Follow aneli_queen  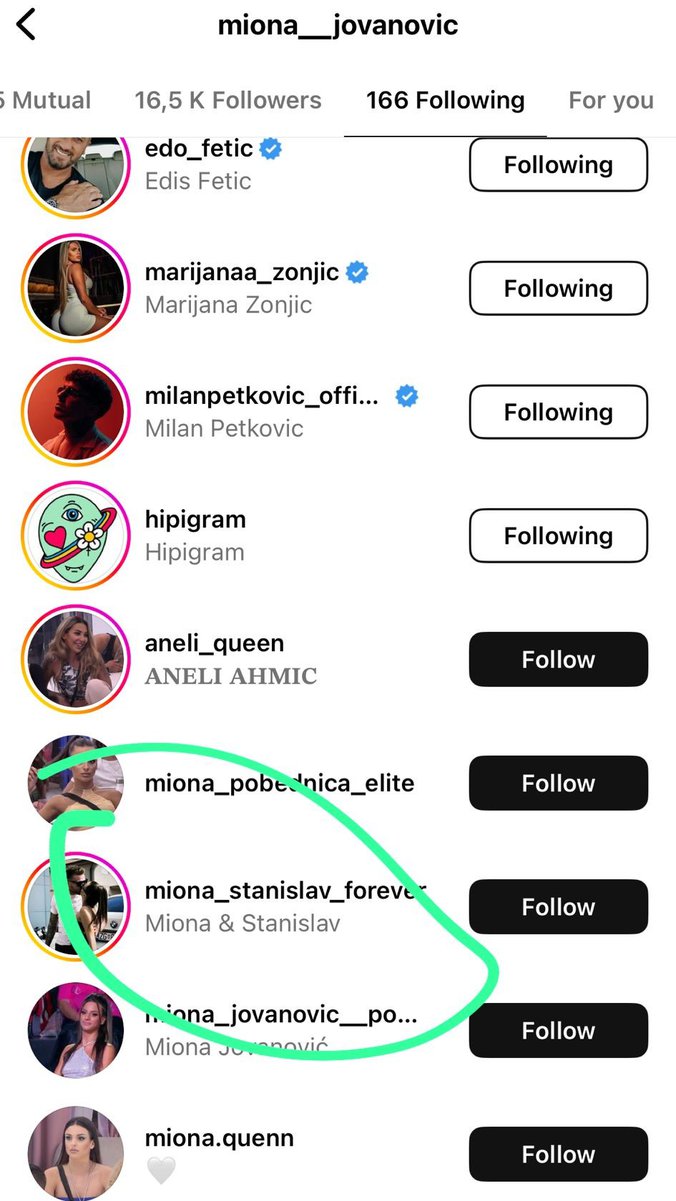point(558,660)
